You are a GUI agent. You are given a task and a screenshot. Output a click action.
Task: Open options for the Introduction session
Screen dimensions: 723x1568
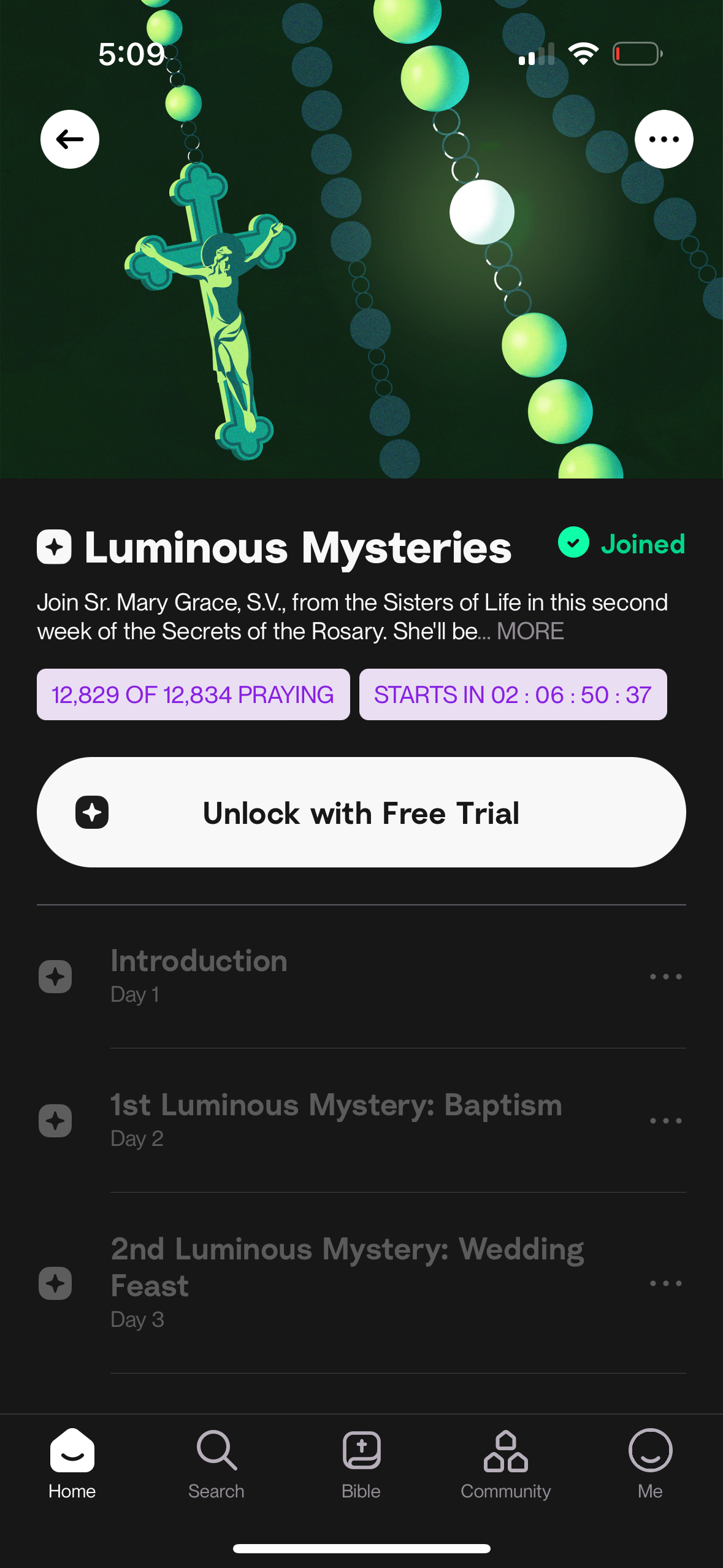(x=665, y=976)
